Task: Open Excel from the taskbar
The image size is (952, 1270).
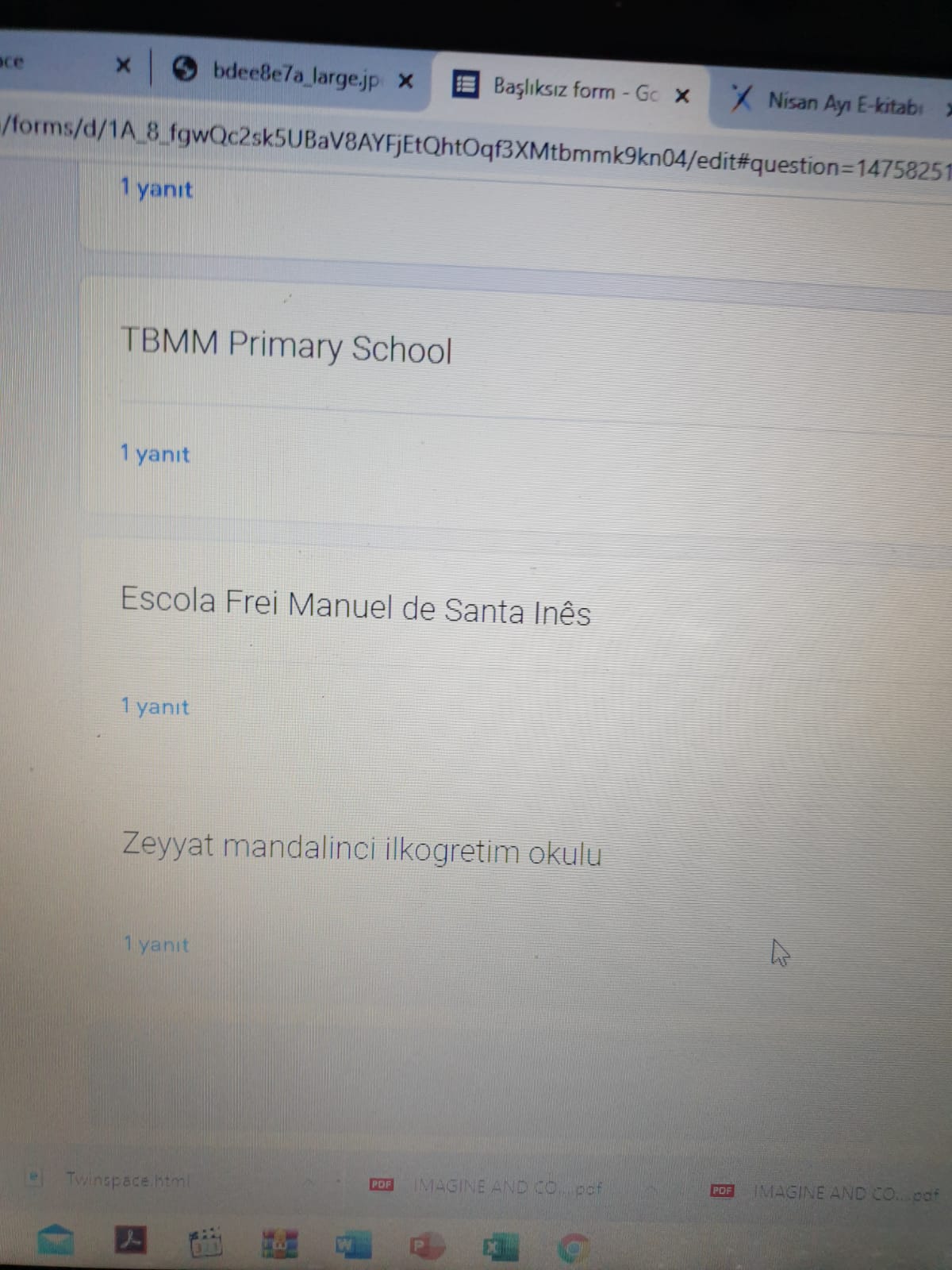Action: (x=500, y=1248)
